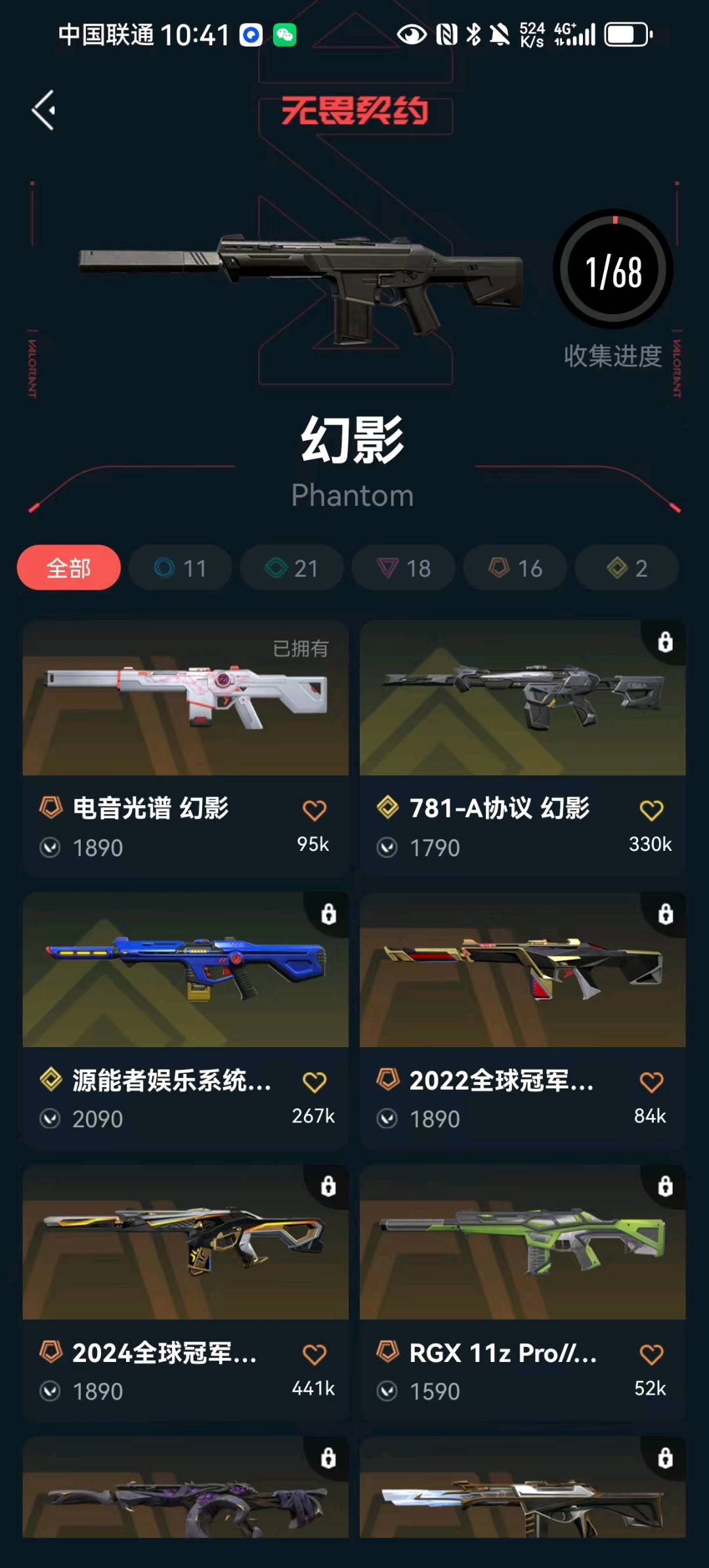Go back using the arrow icon
709x1568 pixels.
44,110
